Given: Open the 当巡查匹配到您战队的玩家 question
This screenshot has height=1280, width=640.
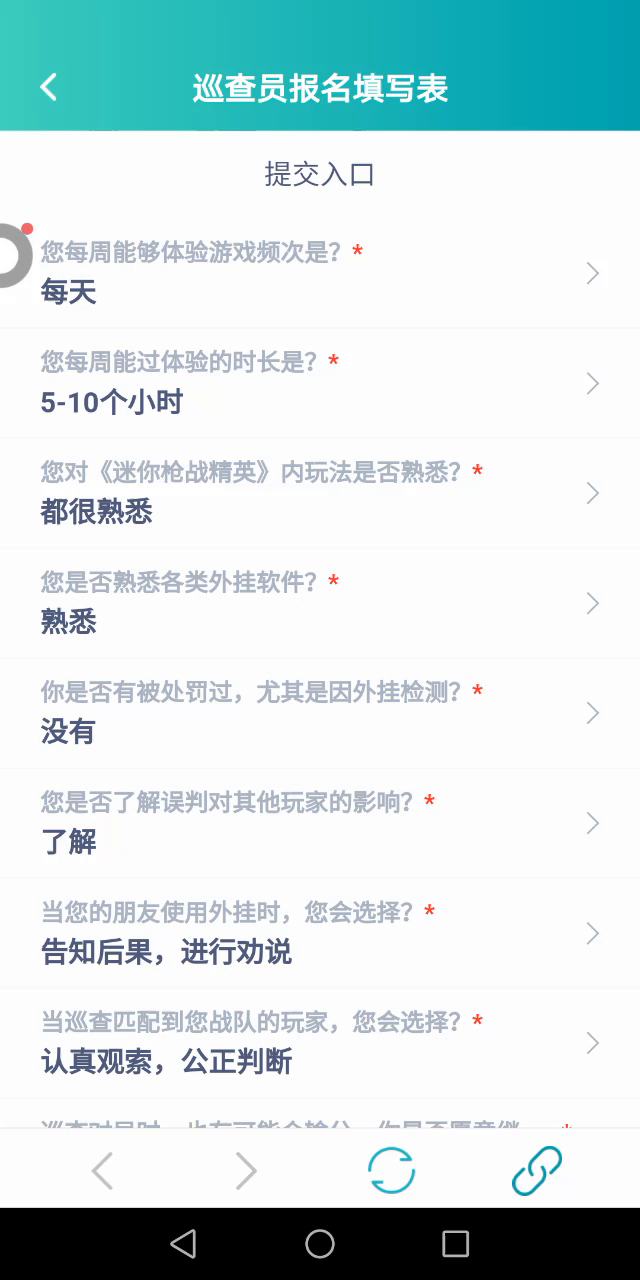Looking at the screenshot, I should click(320, 1043).
